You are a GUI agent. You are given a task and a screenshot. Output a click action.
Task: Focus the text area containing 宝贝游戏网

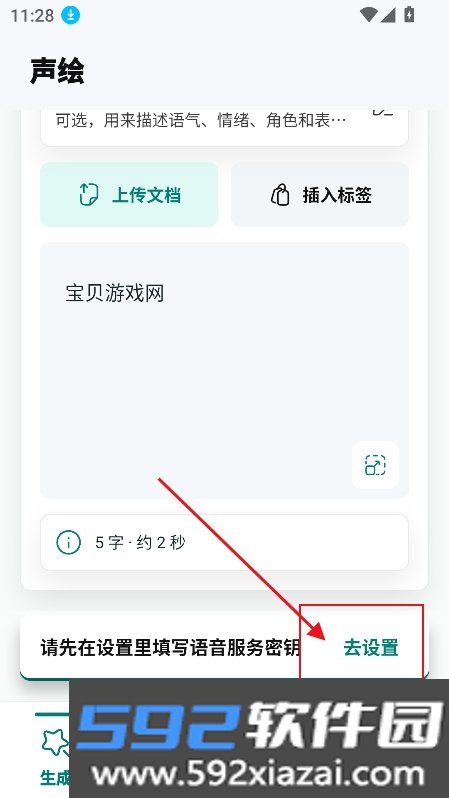224,370
